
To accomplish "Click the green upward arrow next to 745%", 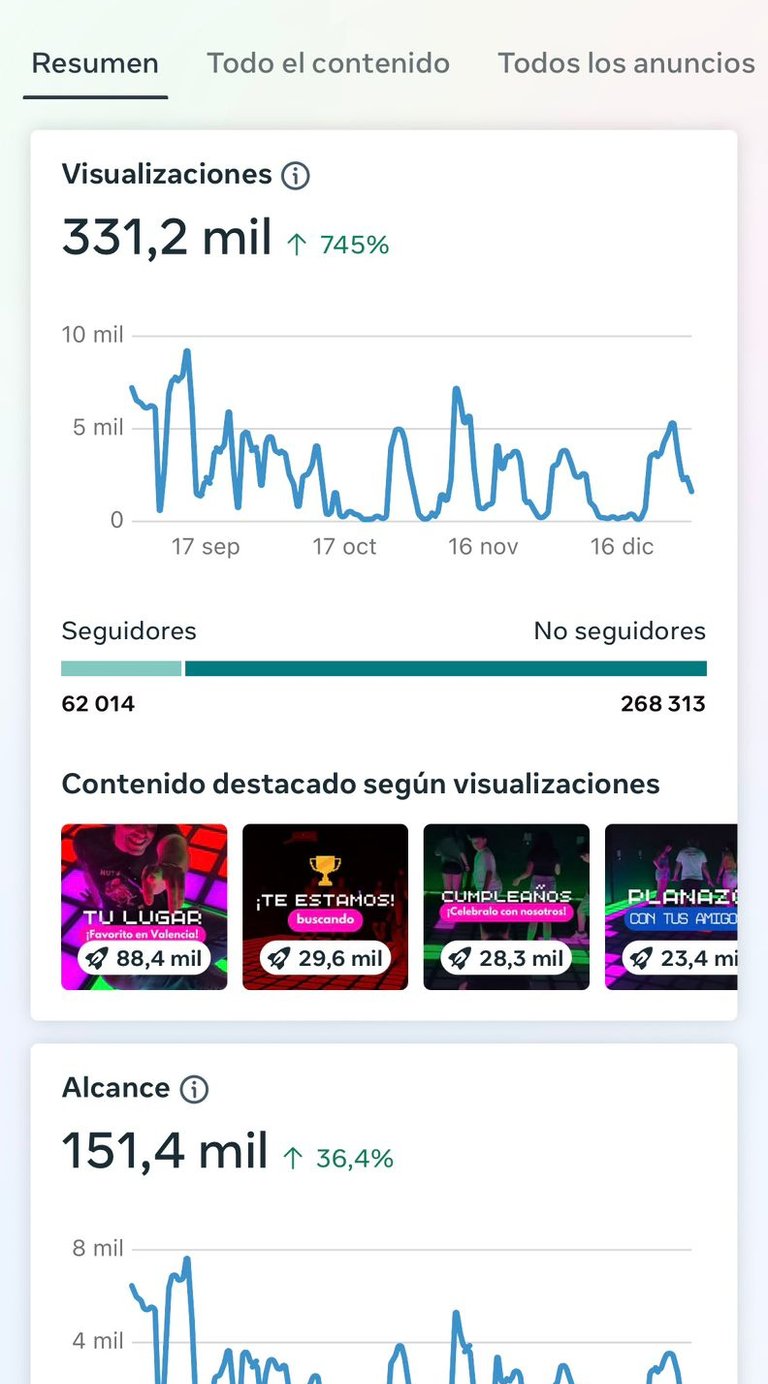I will click(298, 243).
